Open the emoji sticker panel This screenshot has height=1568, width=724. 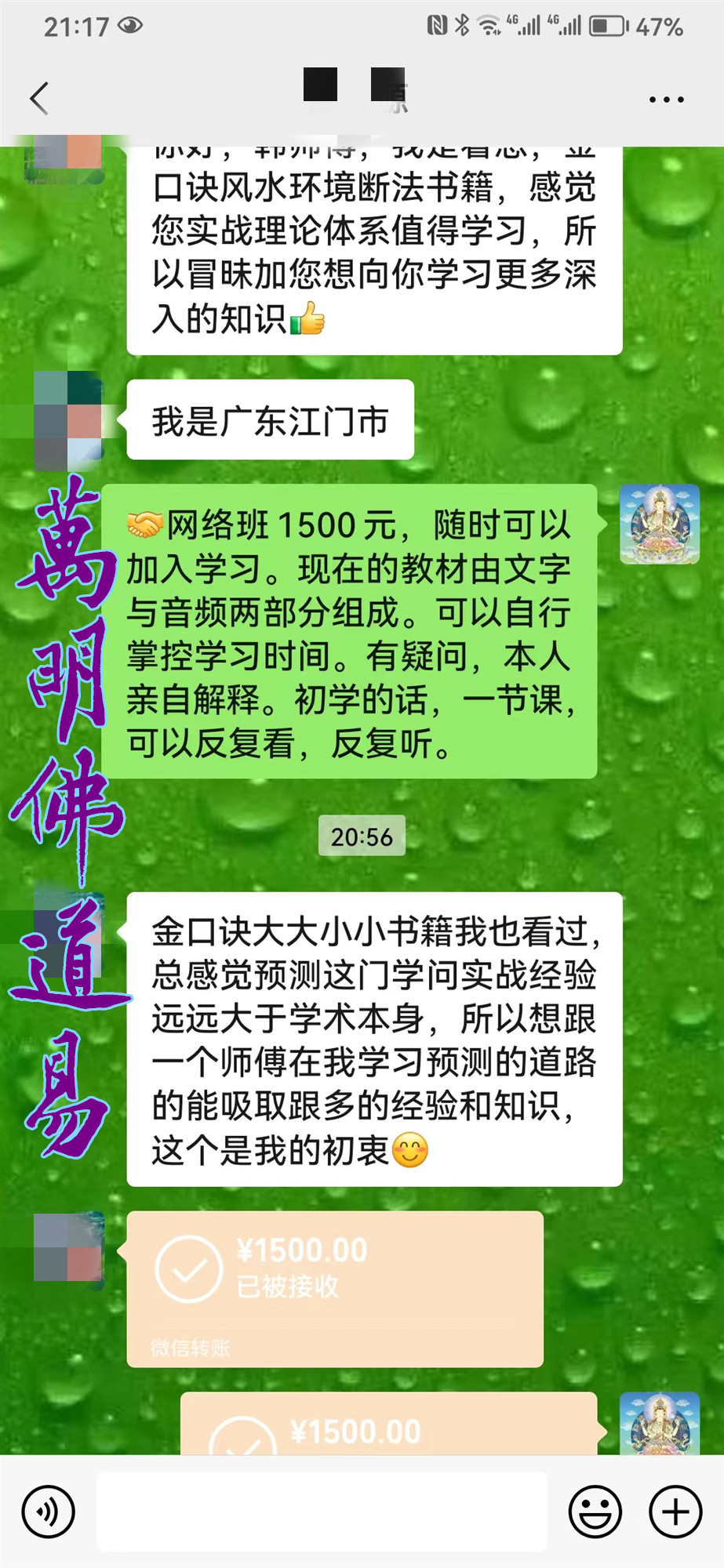(x=595, y=1511)
